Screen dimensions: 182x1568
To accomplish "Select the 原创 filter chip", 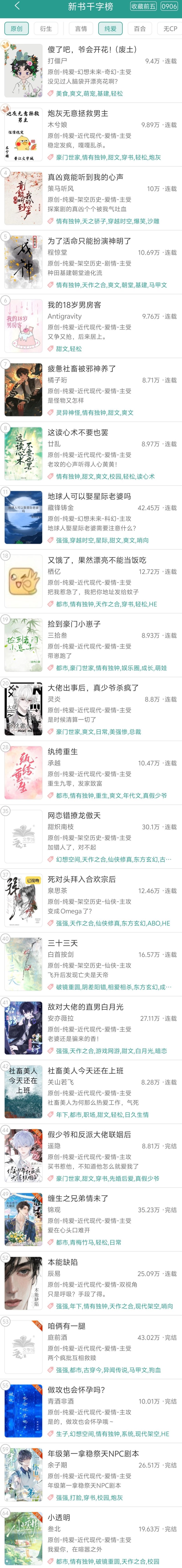I will 16,29.
